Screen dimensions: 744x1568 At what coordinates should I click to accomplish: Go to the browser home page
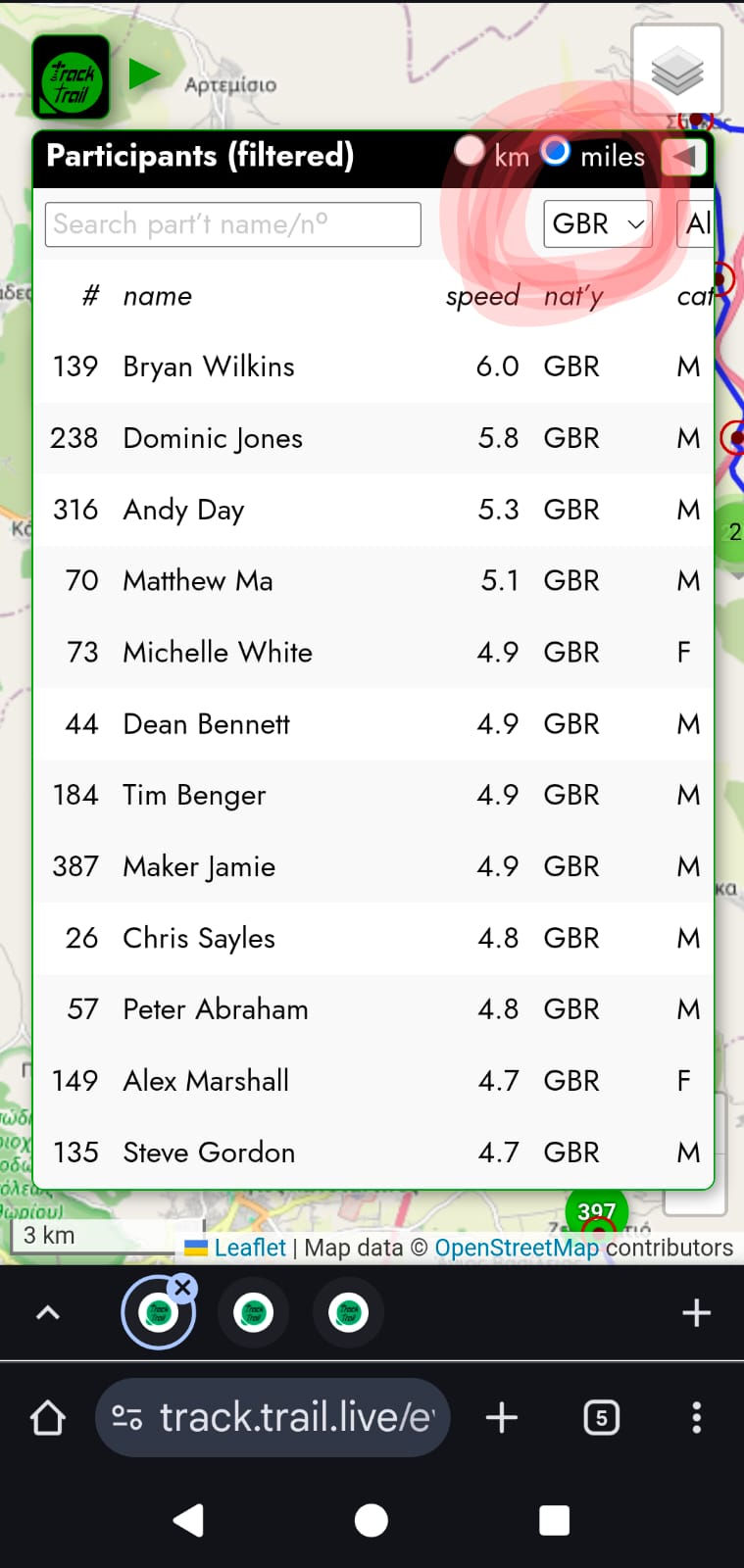[x=47, y=1417]
